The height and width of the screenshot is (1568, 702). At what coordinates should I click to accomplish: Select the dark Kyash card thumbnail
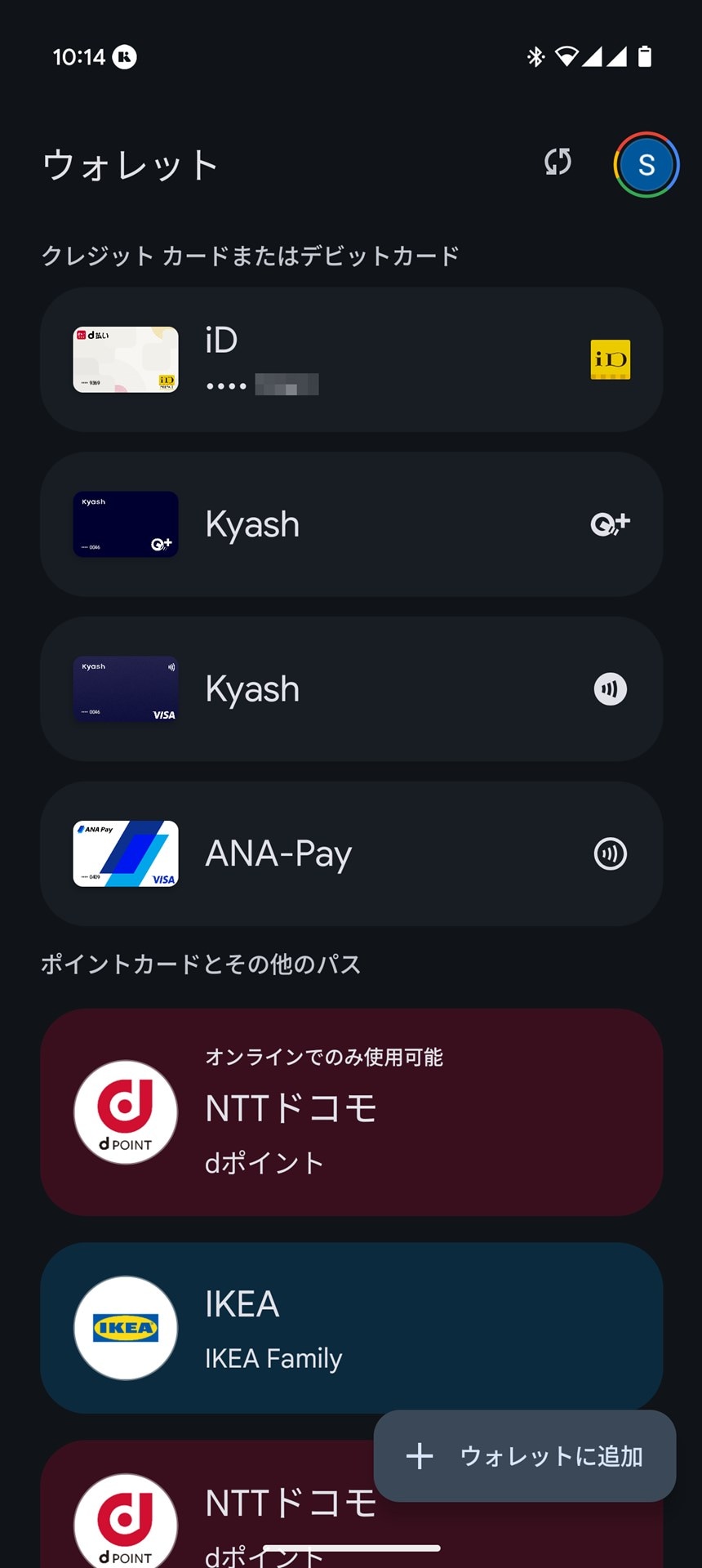coord(125,524)
